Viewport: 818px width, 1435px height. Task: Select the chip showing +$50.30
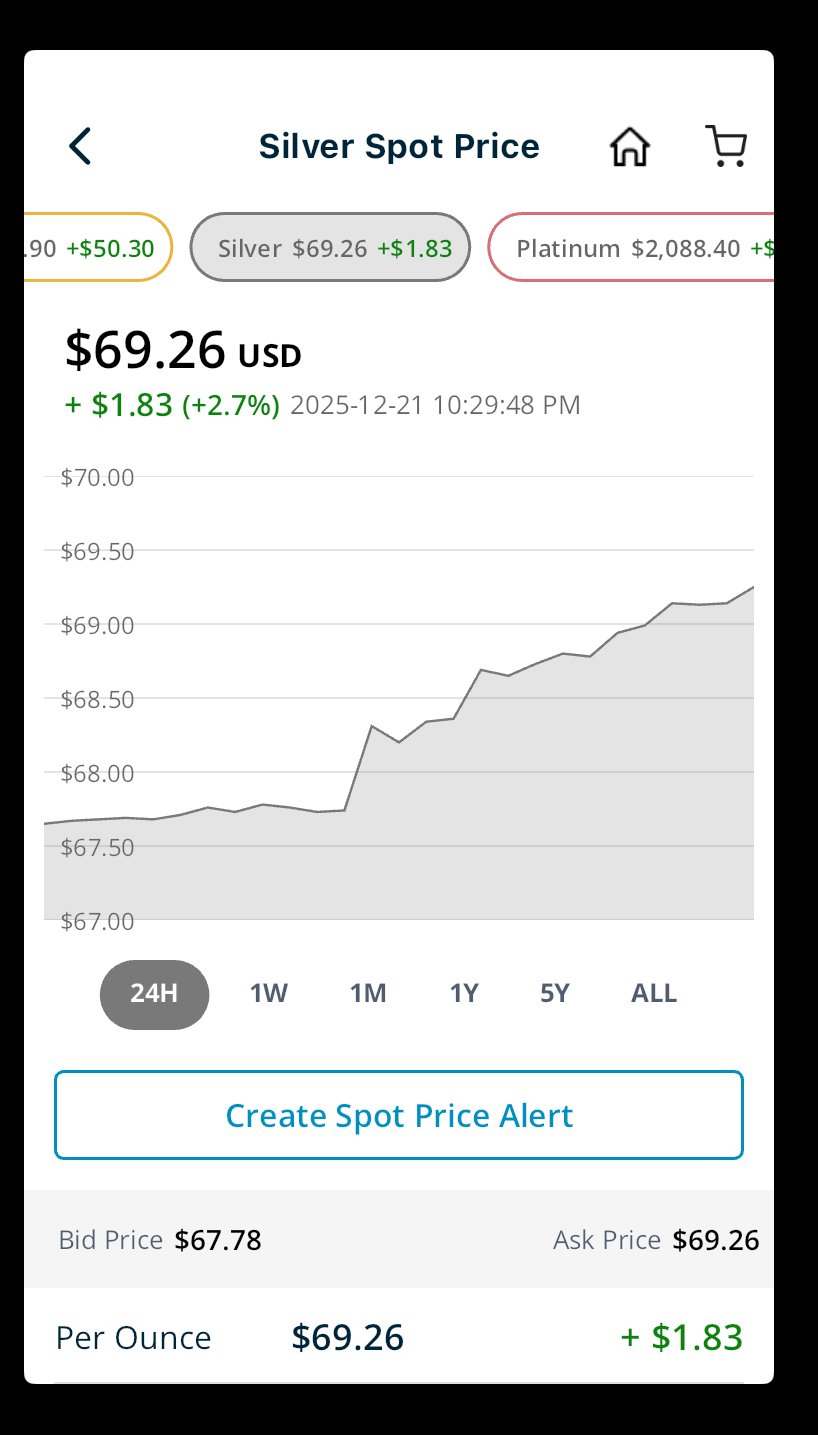click(x=97, y=248)
